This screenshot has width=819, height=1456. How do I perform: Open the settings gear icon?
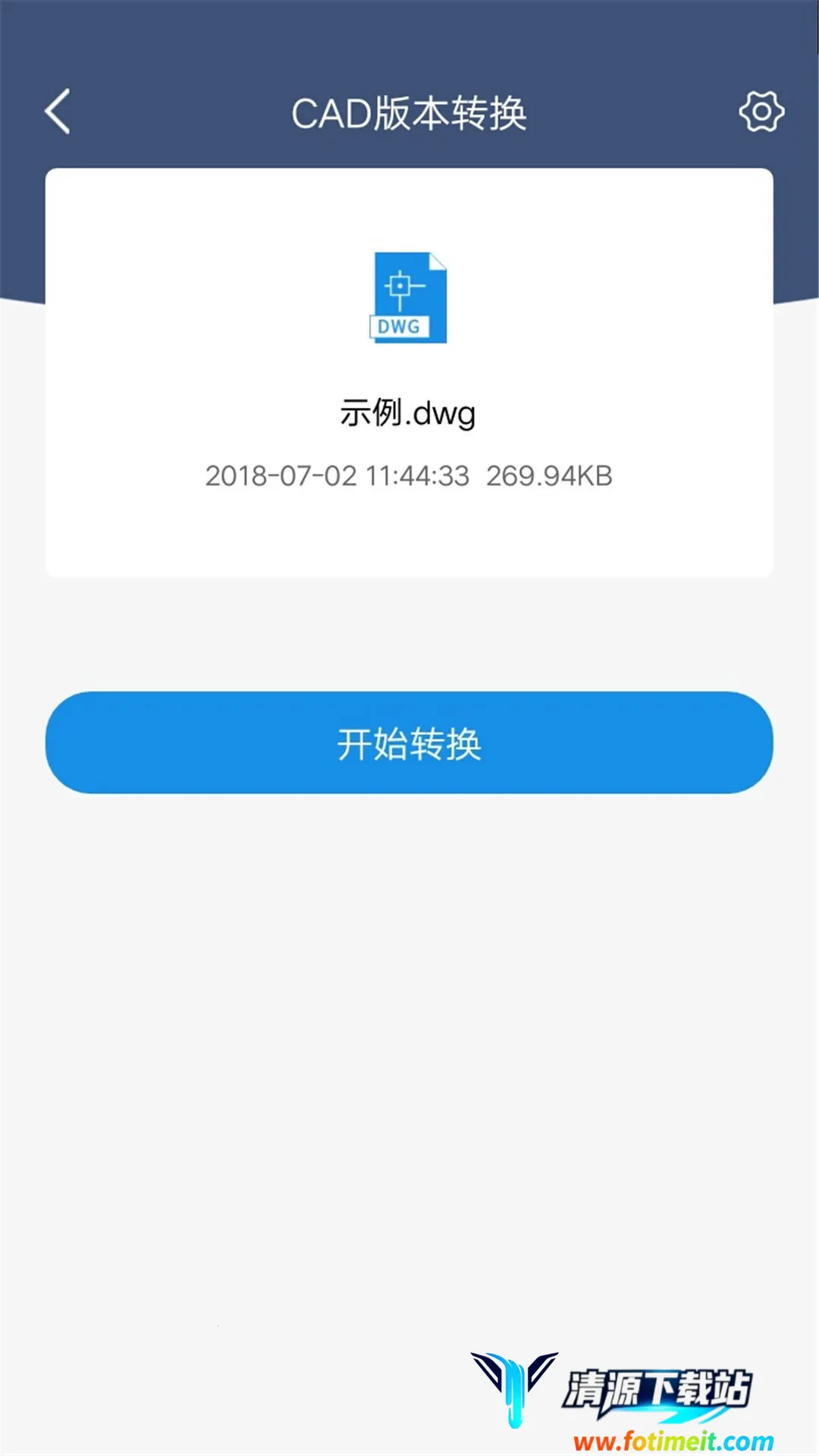(x=761, y=112)
